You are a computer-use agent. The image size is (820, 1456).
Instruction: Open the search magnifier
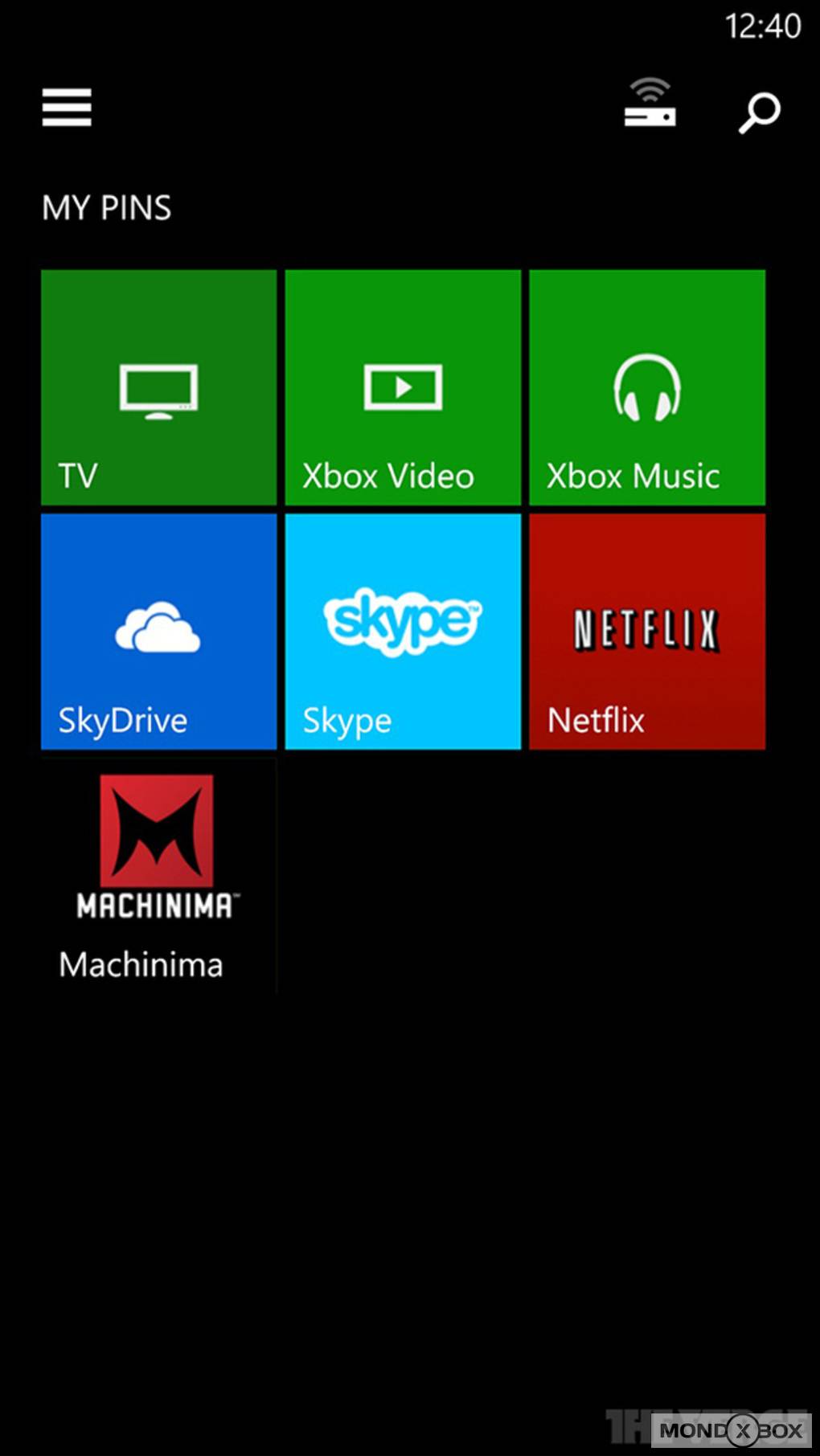coord(759,112)
